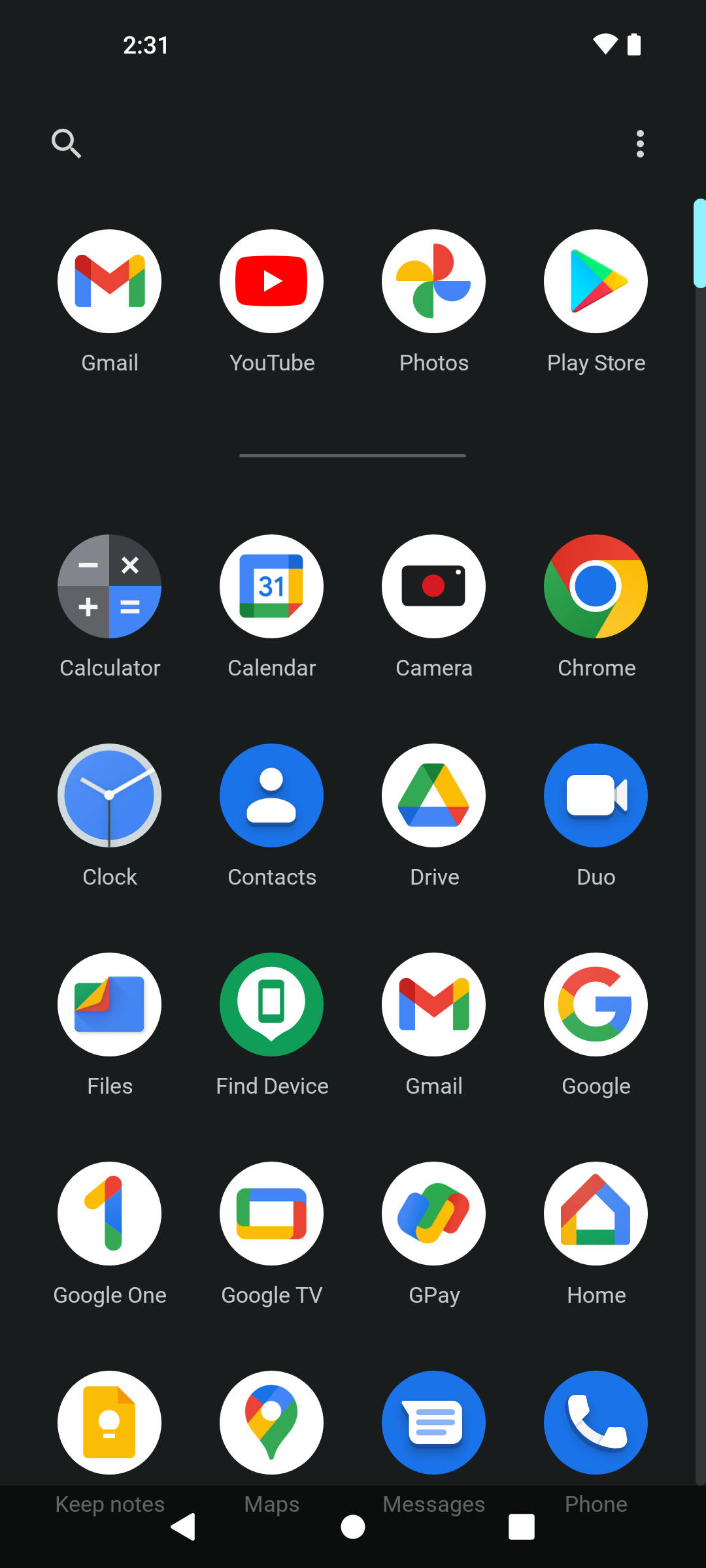Open the Duo video calling app
706x1568 pixels.
pos(596,796)
